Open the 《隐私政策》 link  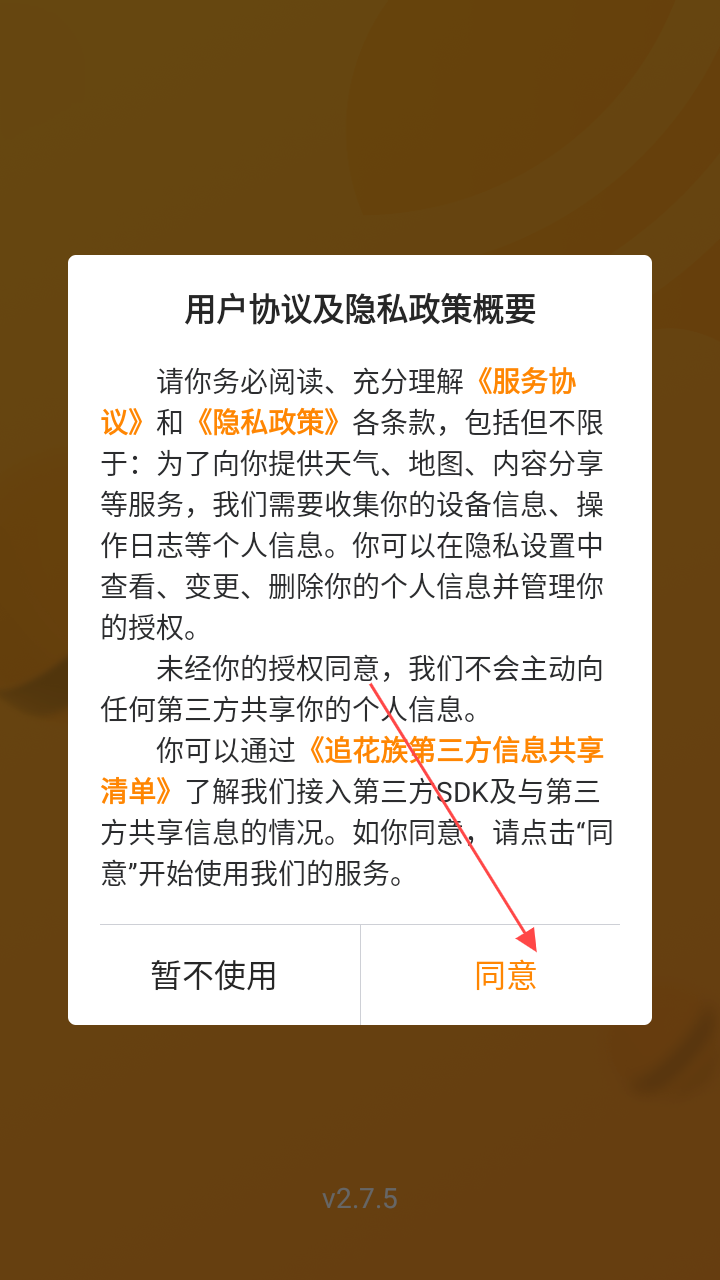pos(267,422)
